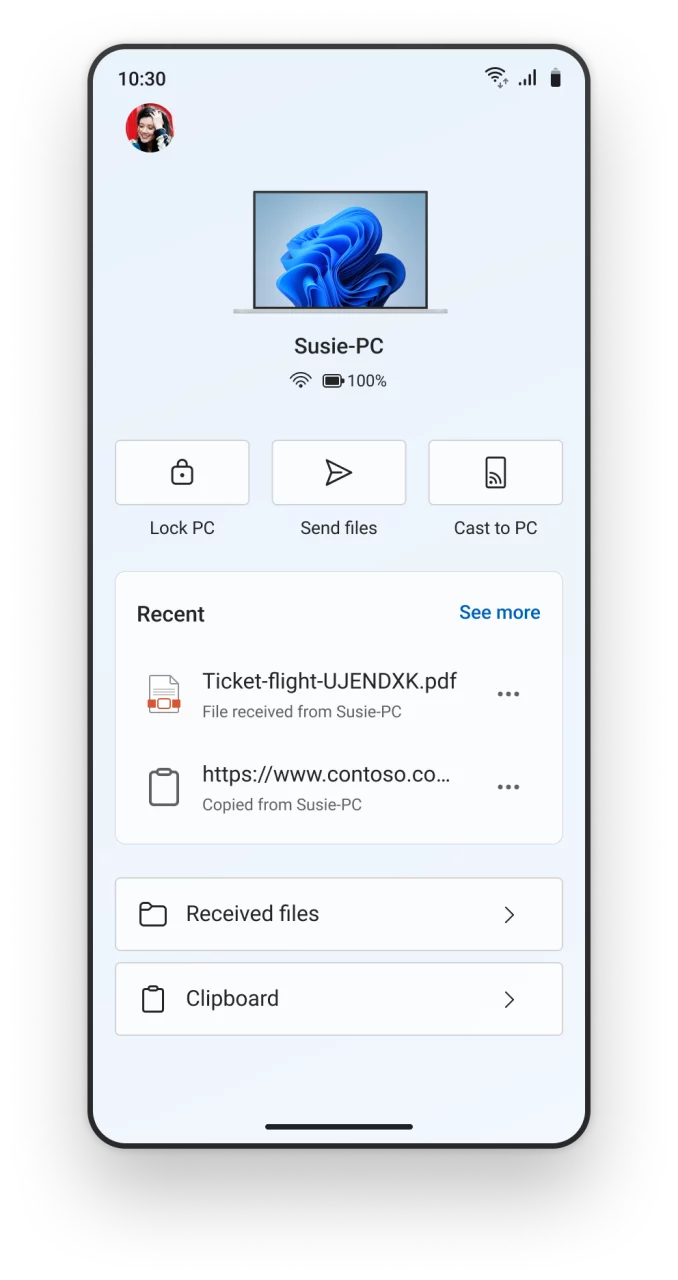Open the copied contoso.com link item
This screenshot has height=1280, width=678.
coord(325,787)
